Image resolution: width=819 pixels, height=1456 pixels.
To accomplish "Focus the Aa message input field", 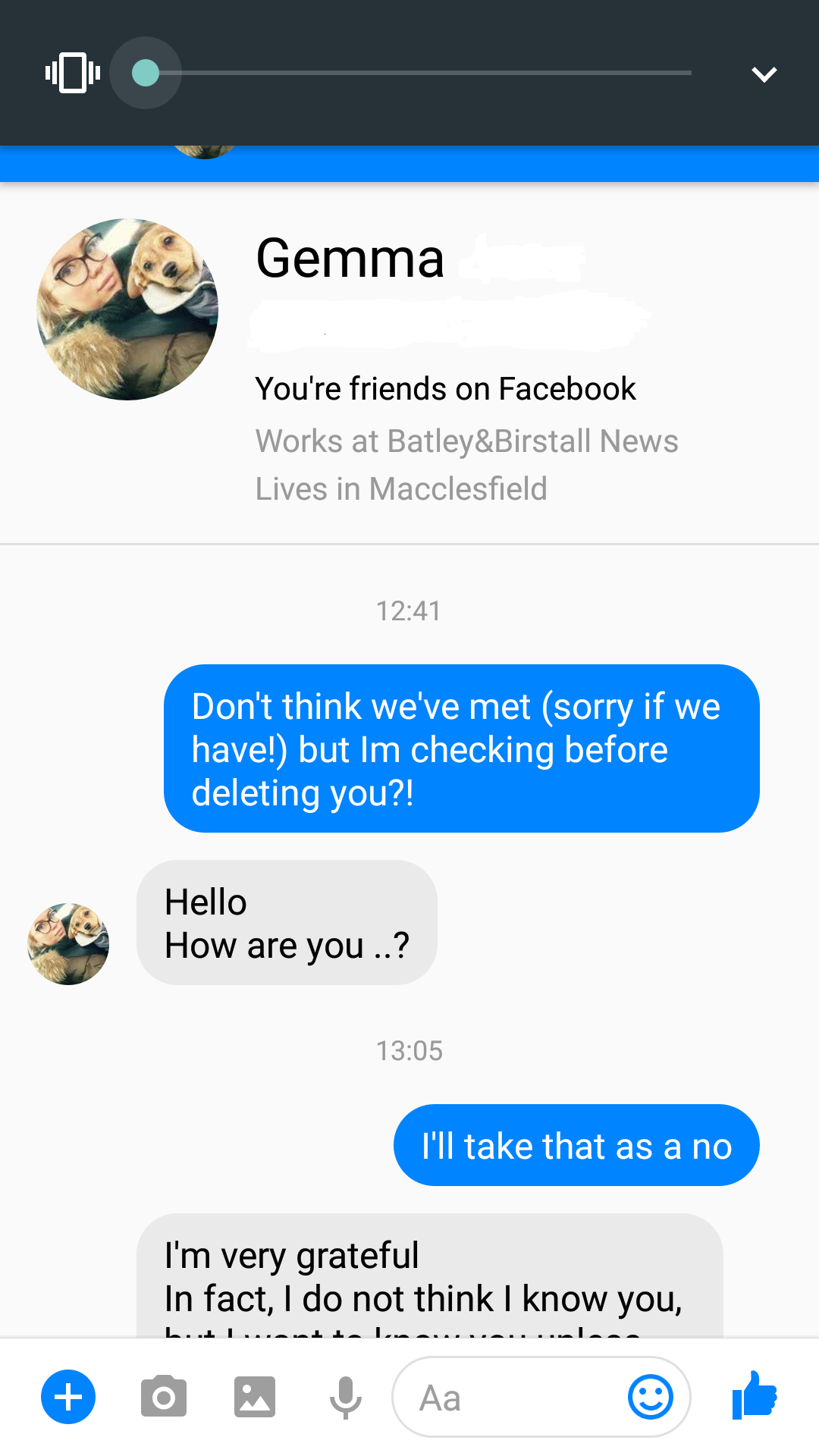I will click(x=508, y=1397).
